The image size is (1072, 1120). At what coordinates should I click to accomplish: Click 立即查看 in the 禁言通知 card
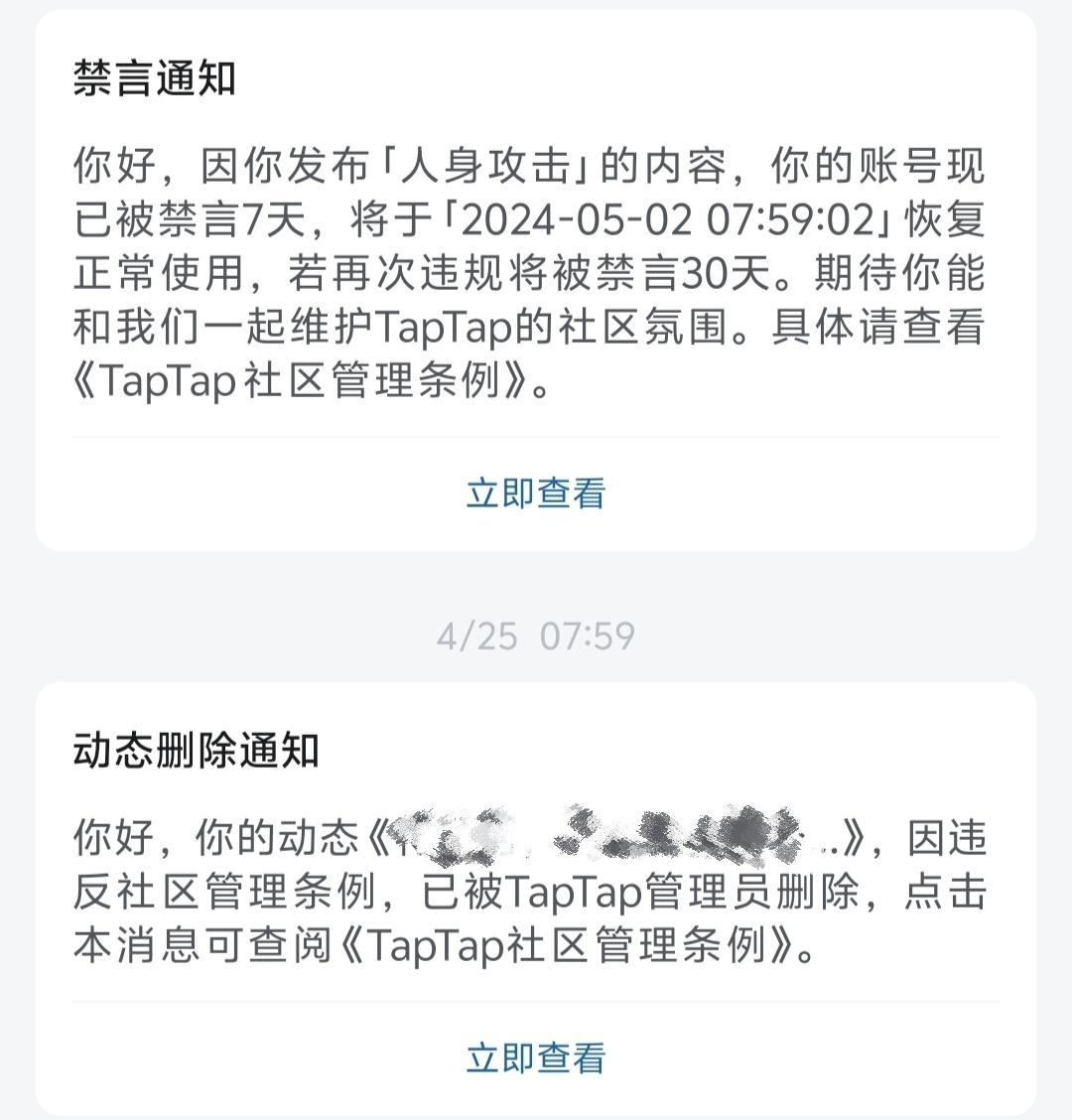click(536, 495)
